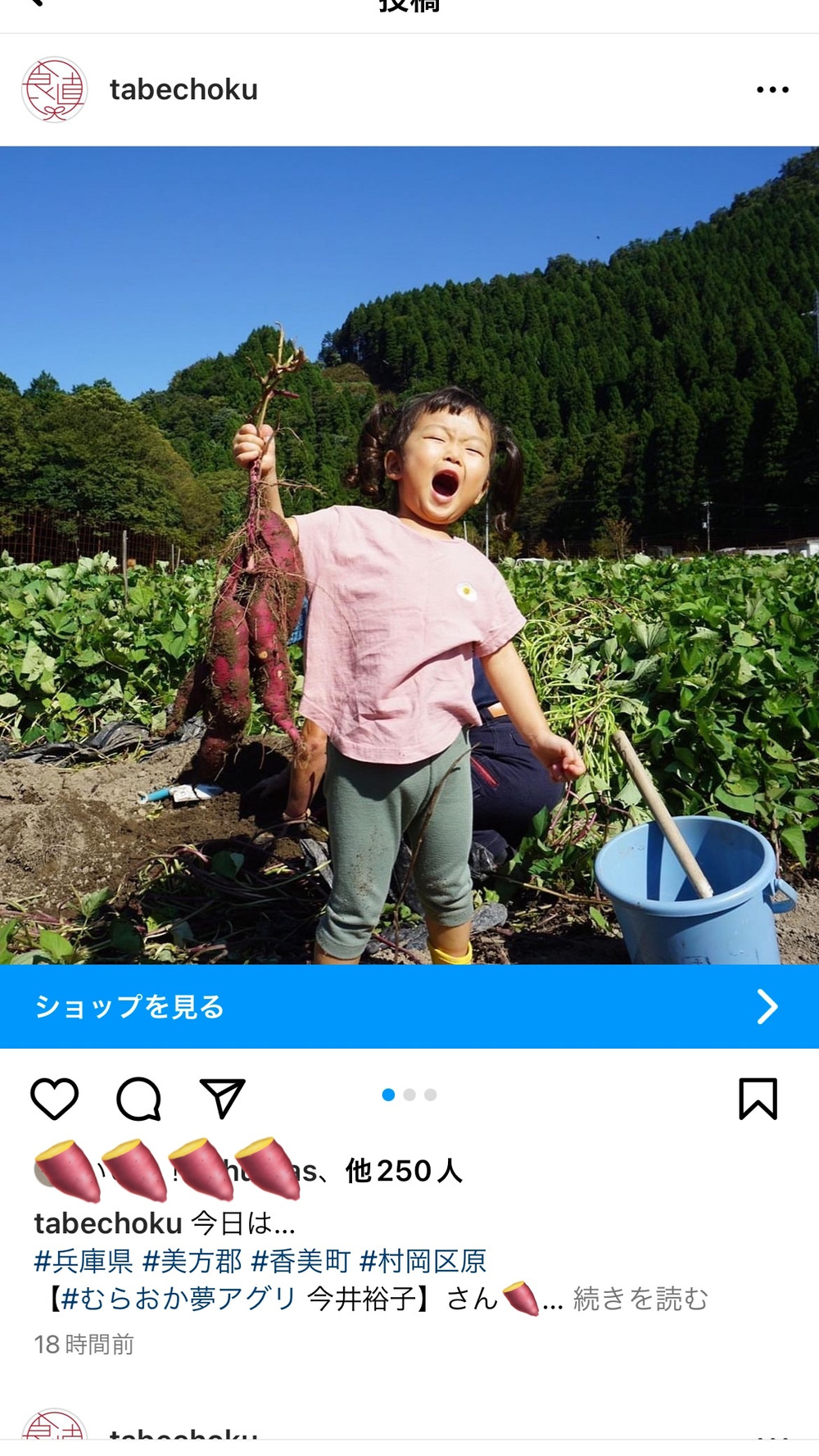
Task: Like the tabechoku post
Action: tap(54, 1098)
